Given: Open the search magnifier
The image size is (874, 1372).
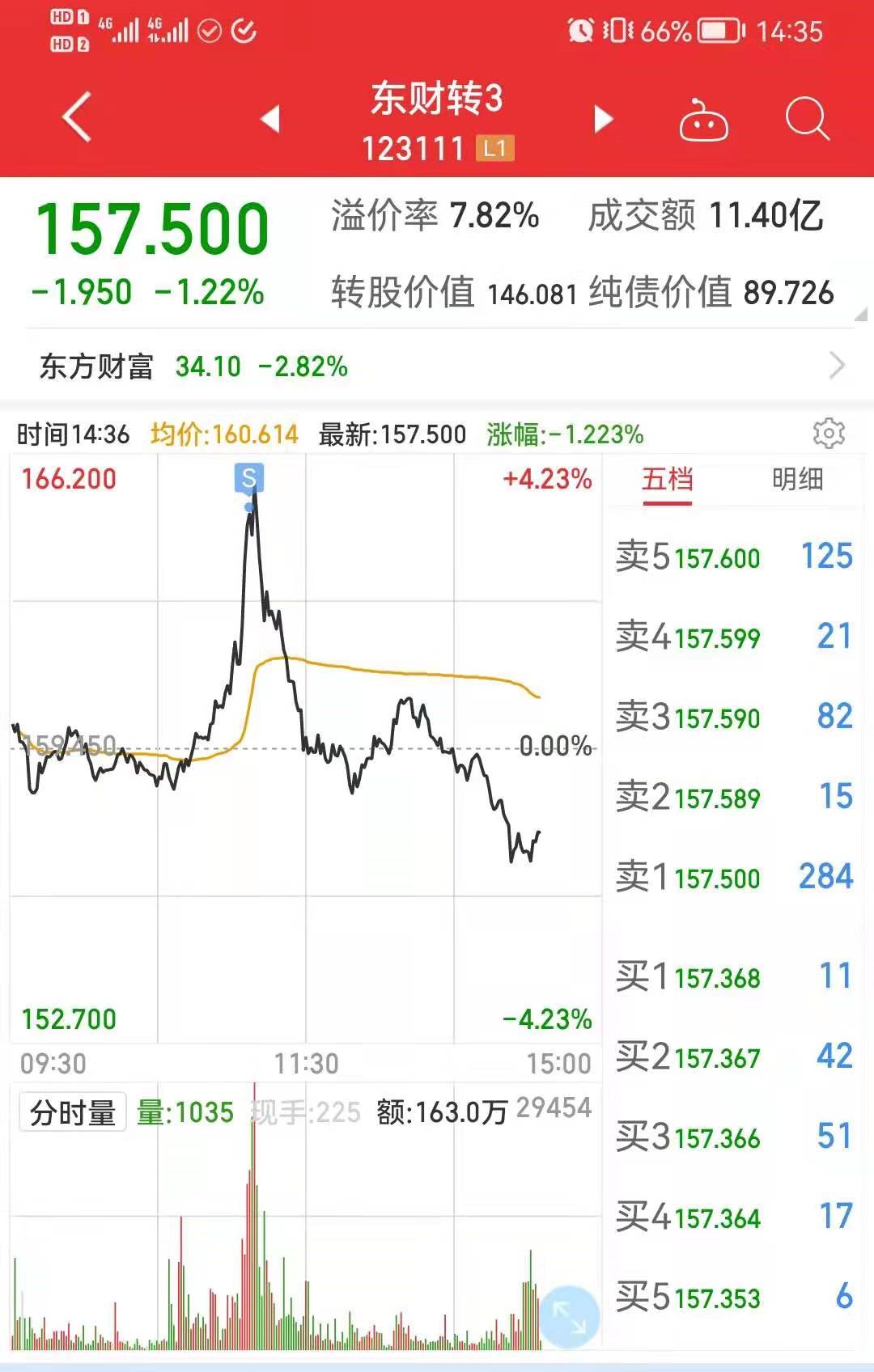Looking at the screenshot, I should pos(808,119).
